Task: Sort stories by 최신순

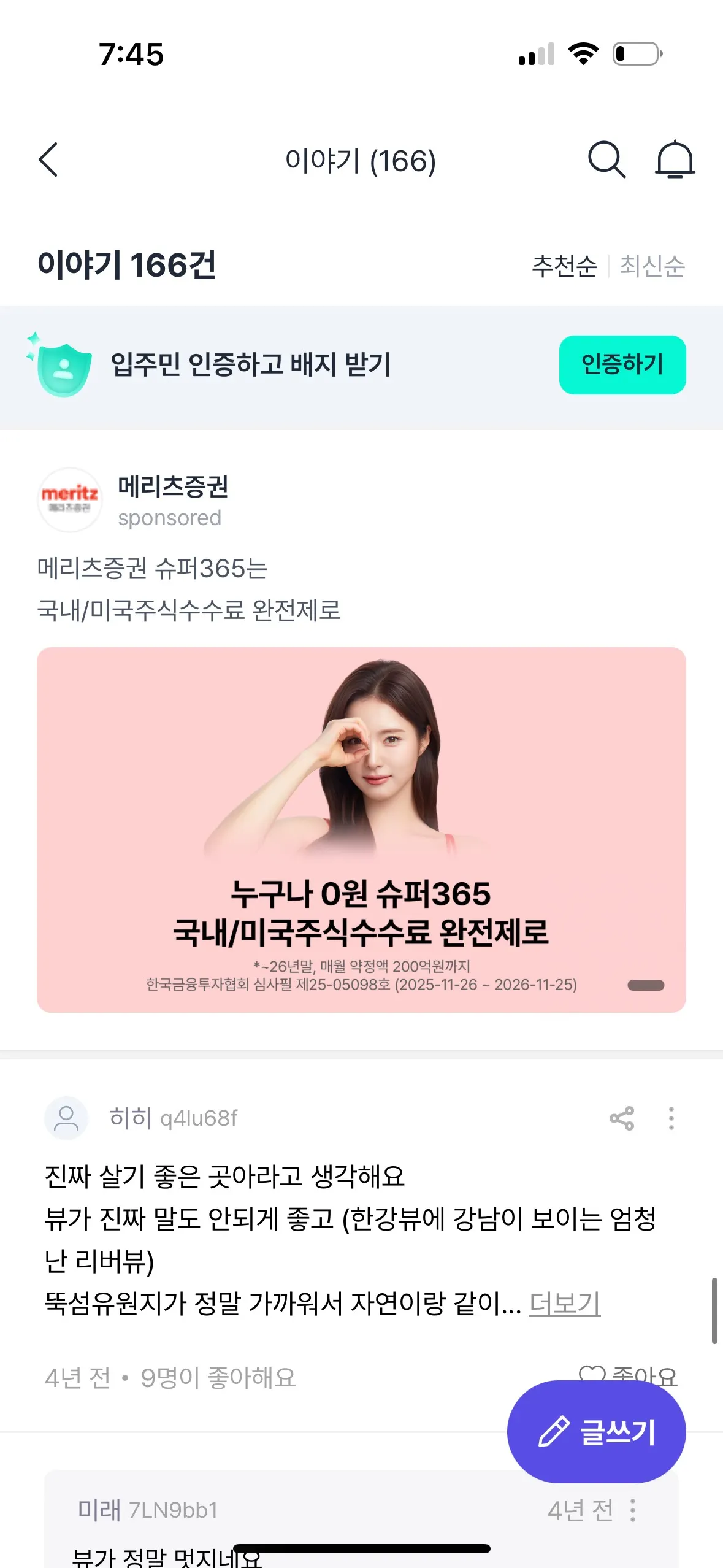Action: 652,266
